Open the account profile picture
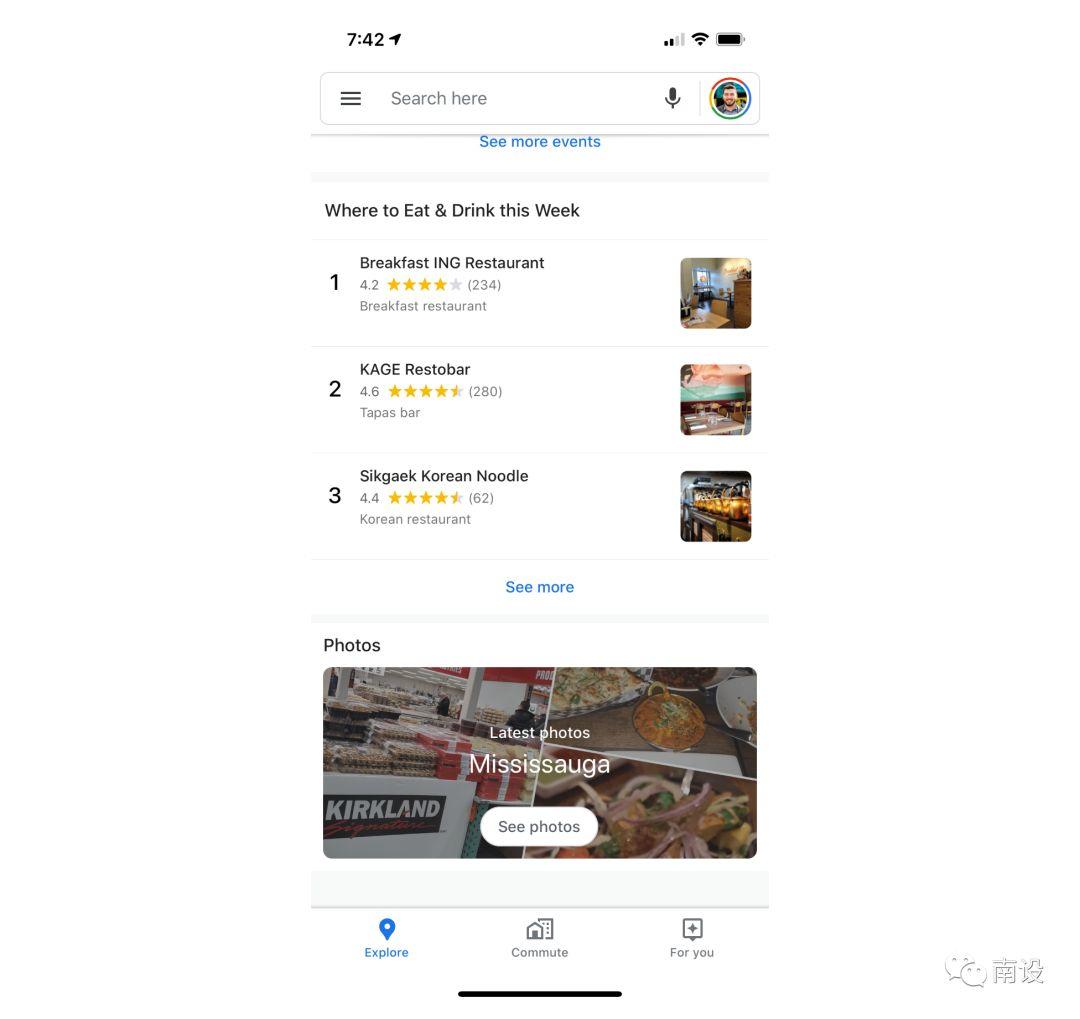Viewport: 1080px width, 1019px height. [x=730, y=99]
